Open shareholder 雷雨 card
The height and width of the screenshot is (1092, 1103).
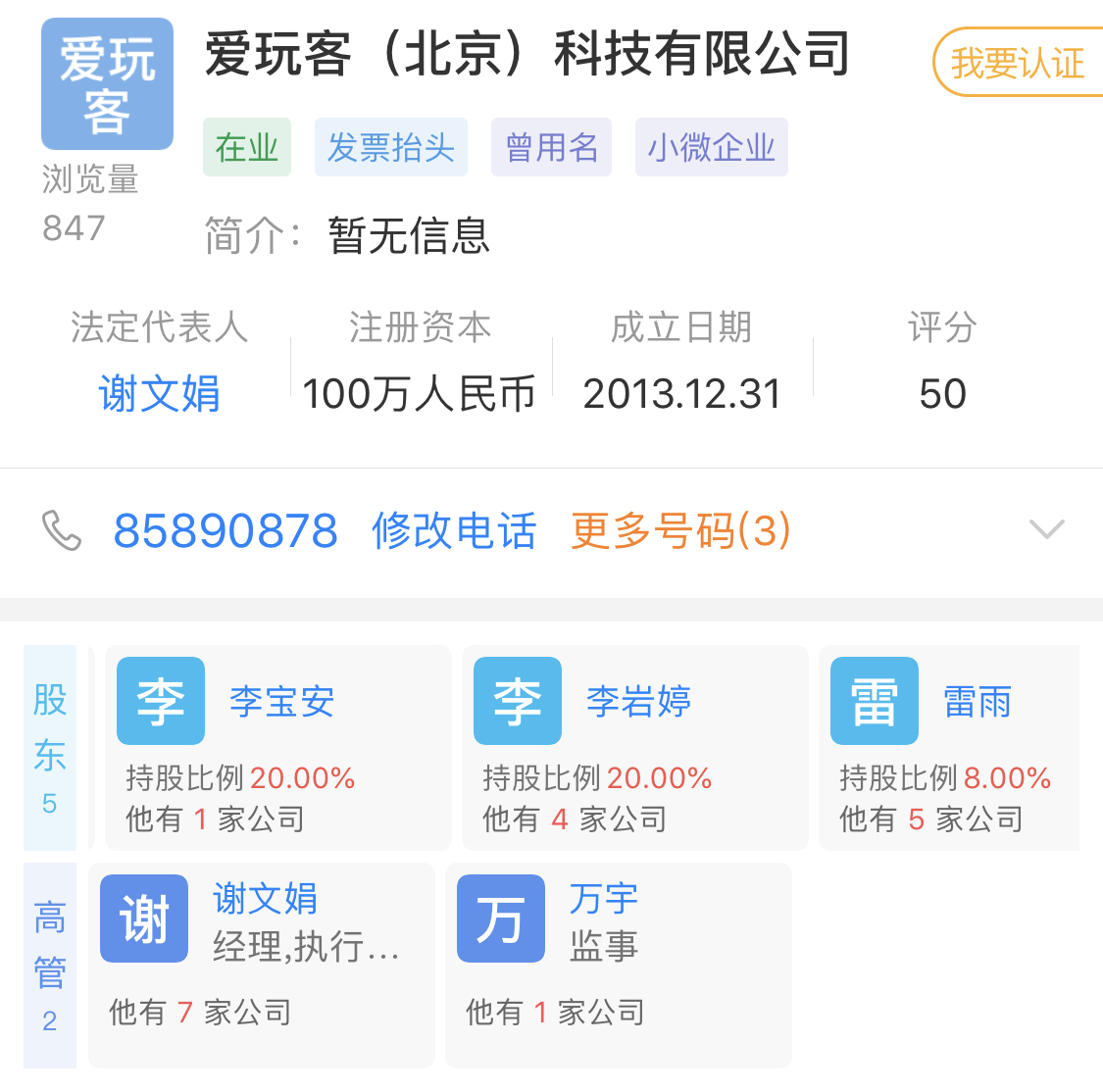[948, 747]
